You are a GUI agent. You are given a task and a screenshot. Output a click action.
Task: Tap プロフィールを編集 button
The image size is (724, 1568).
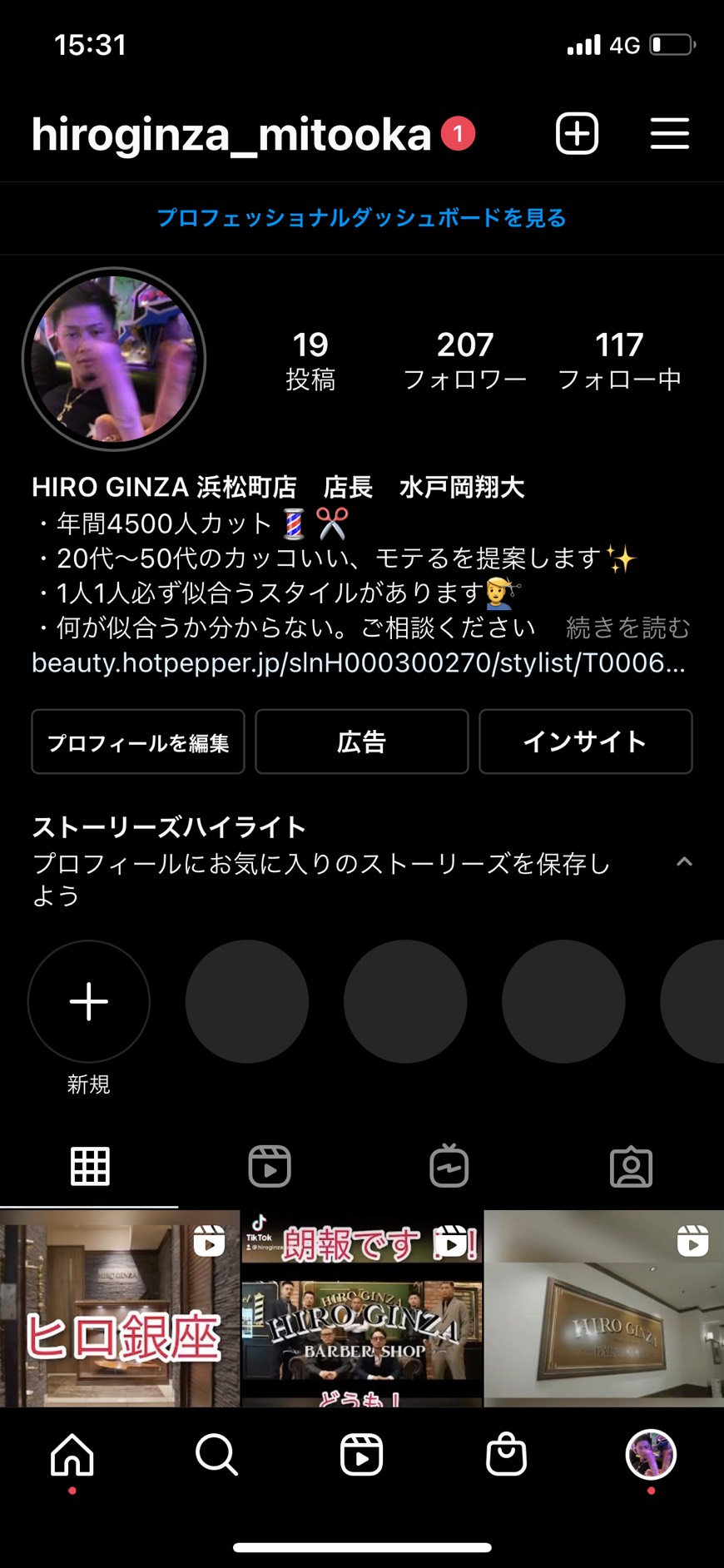(x=138, y=742)
